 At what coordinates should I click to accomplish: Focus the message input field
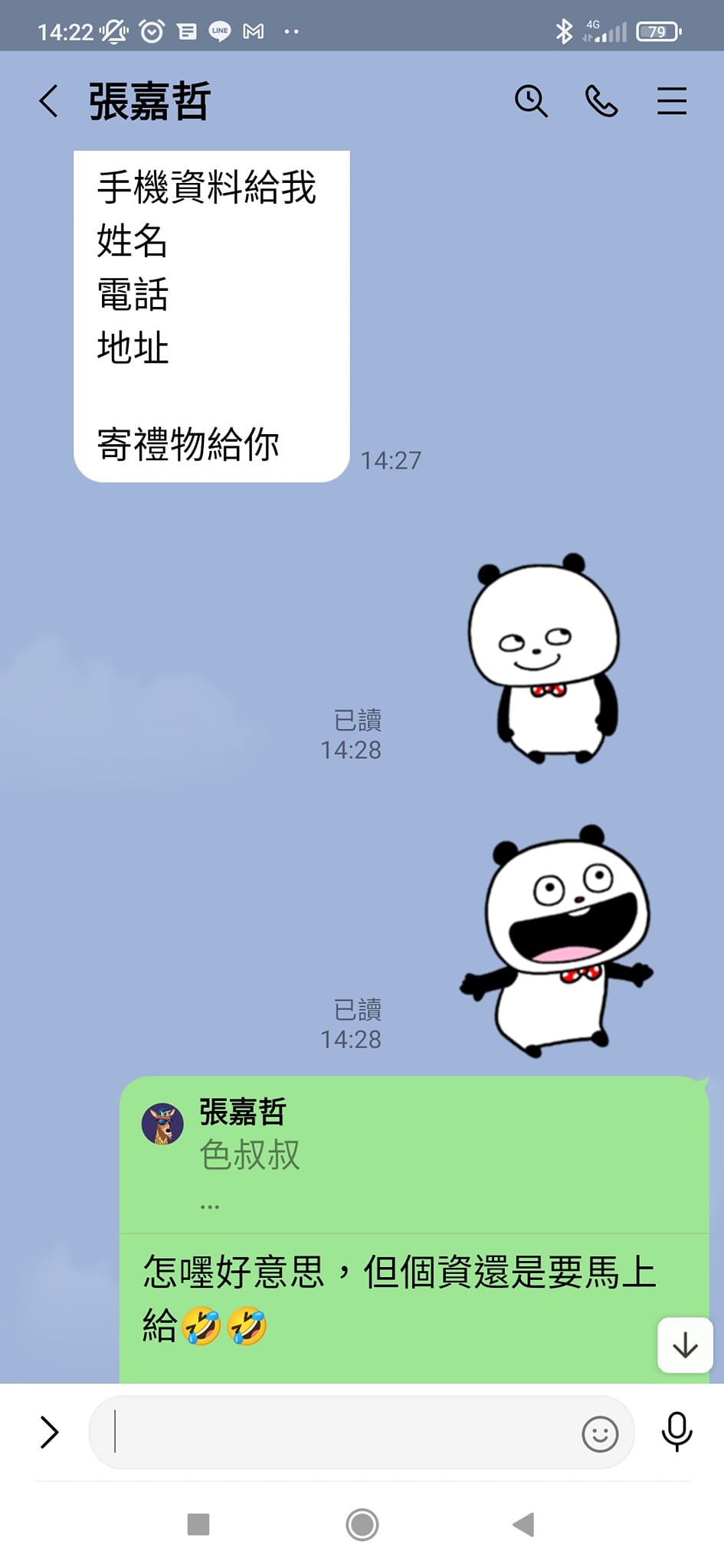(337, 1432)
